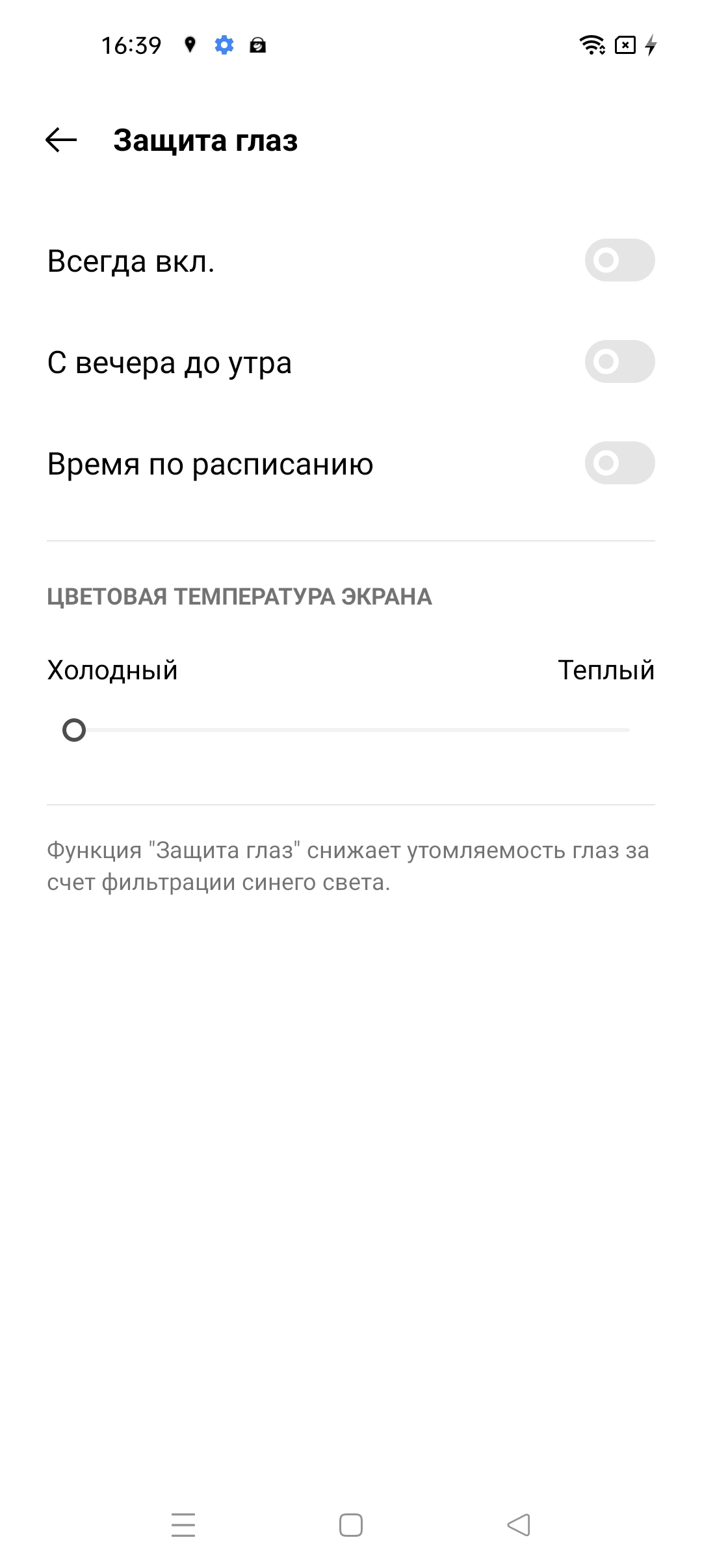Go back from Защита глаз screen
The height and width of the screenshot is (1568, 702).
tap(61, 140)
